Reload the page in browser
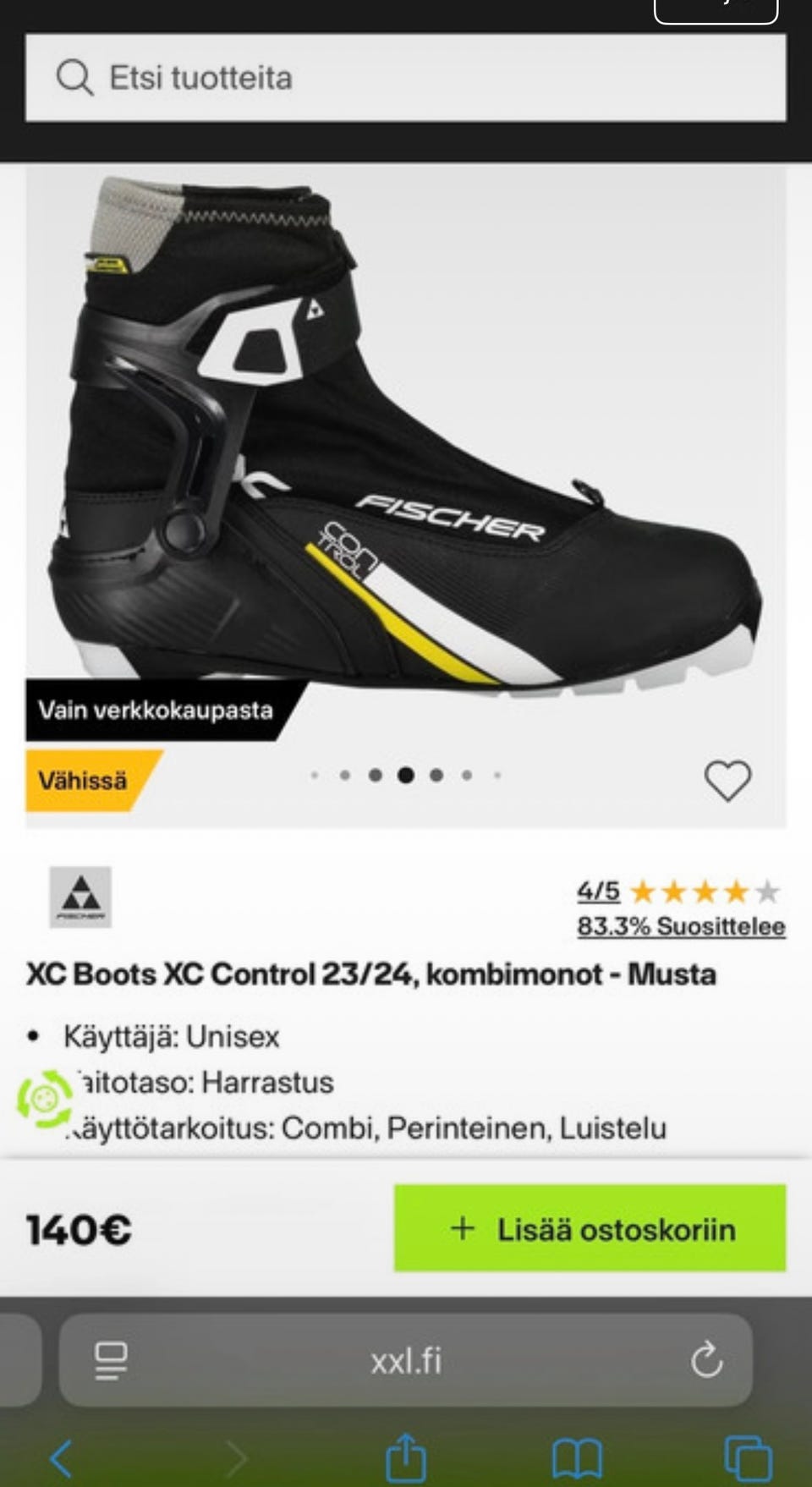812x1487 pixels. pyautogui.click(x=707, y=1361)
